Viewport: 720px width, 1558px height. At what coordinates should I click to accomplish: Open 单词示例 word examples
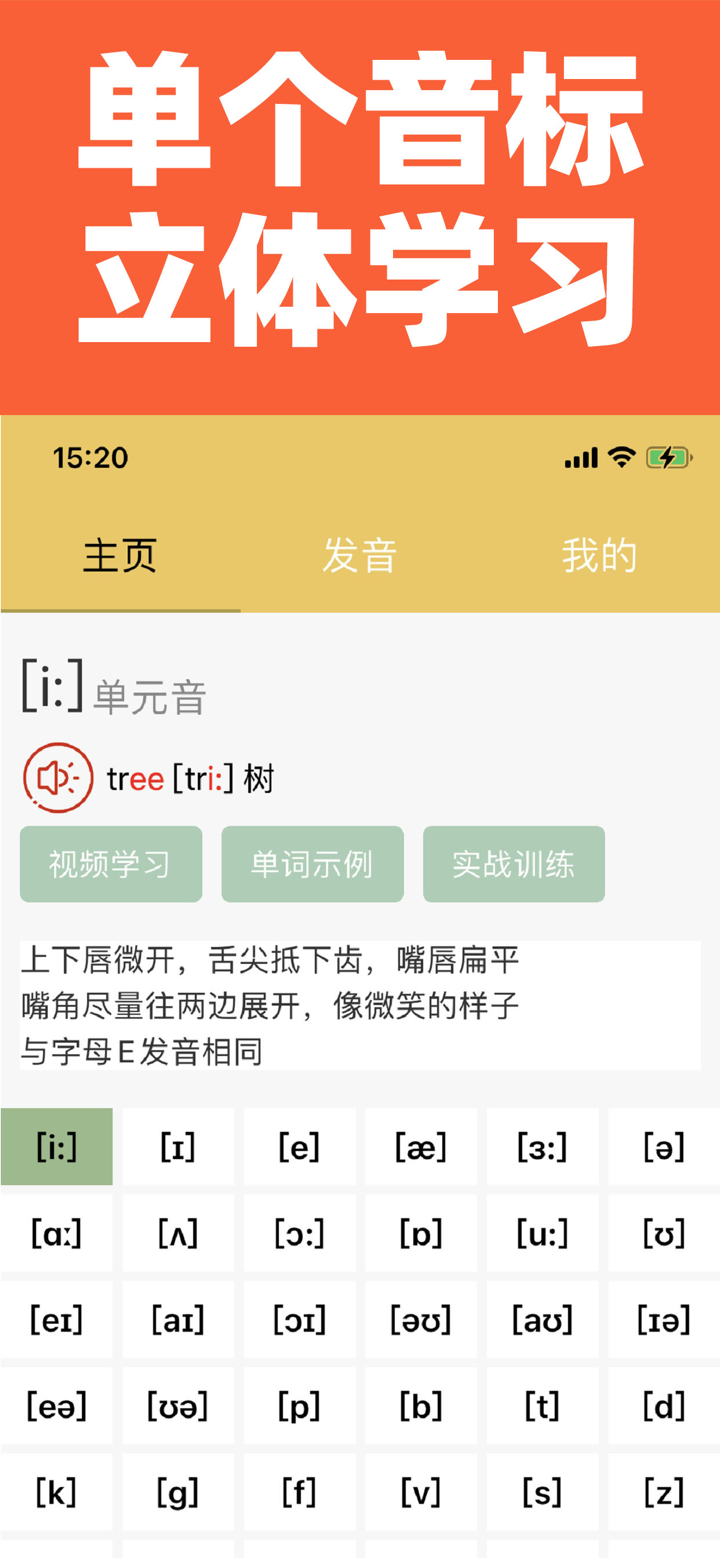[312, 864]
